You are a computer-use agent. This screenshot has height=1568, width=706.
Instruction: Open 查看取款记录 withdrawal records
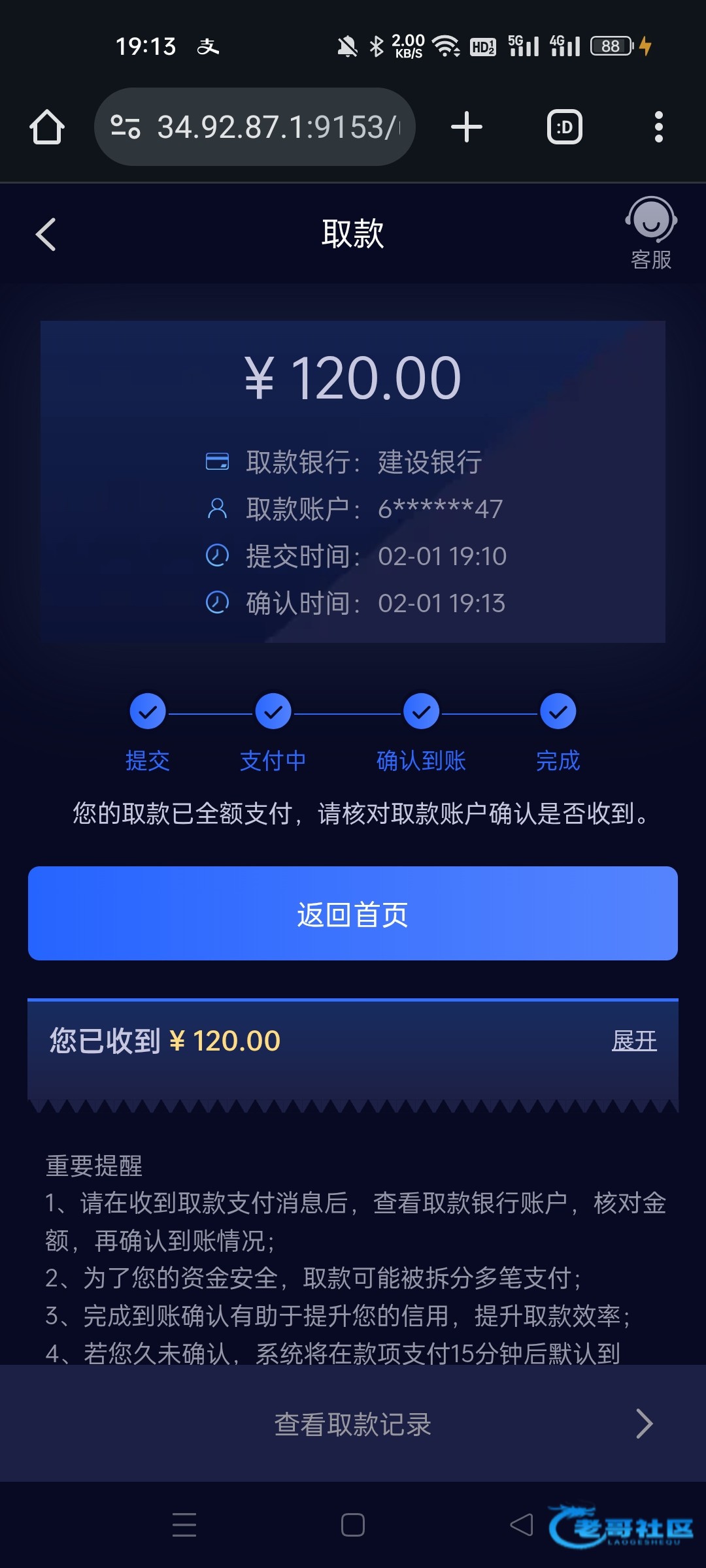coord(352,1424)
